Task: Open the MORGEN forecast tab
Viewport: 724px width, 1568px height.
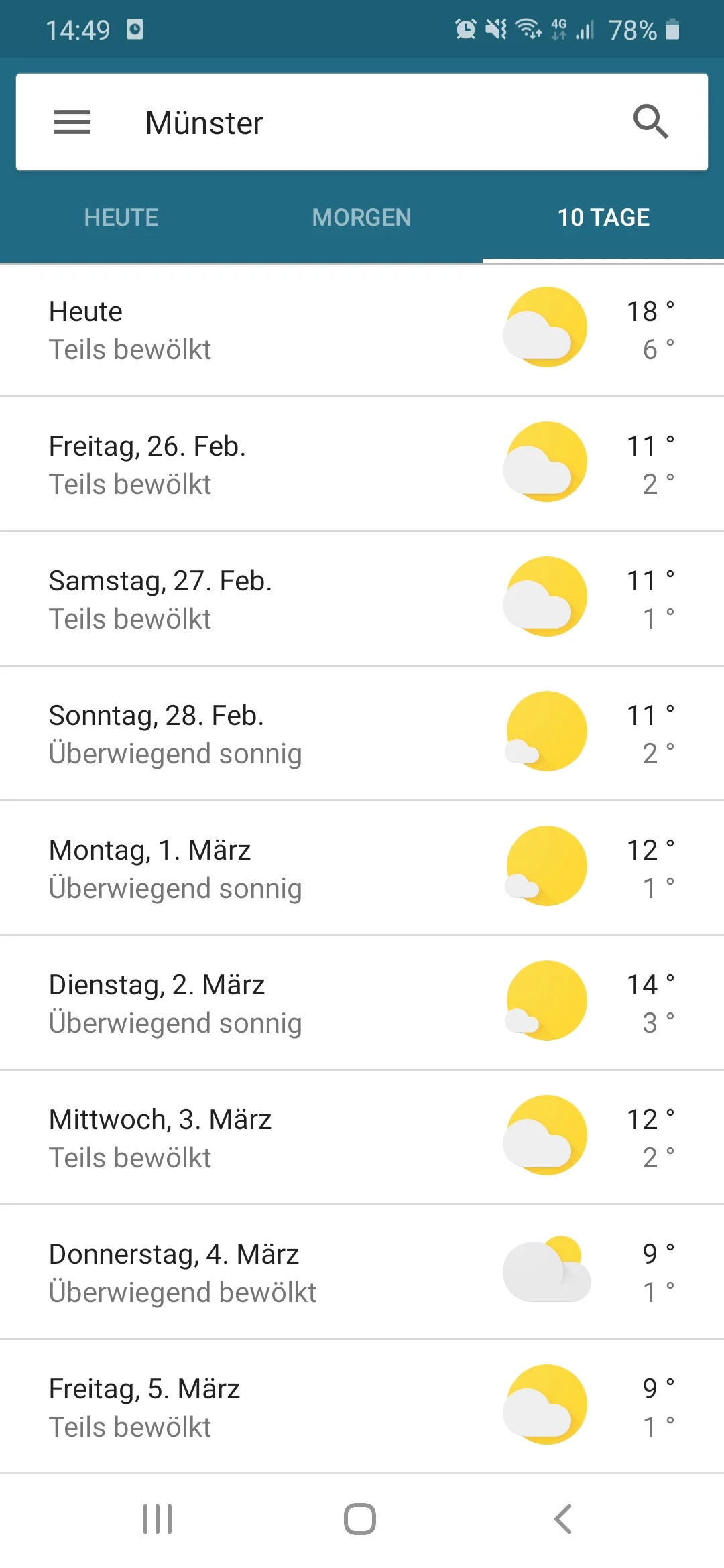Action: (361, 217)
